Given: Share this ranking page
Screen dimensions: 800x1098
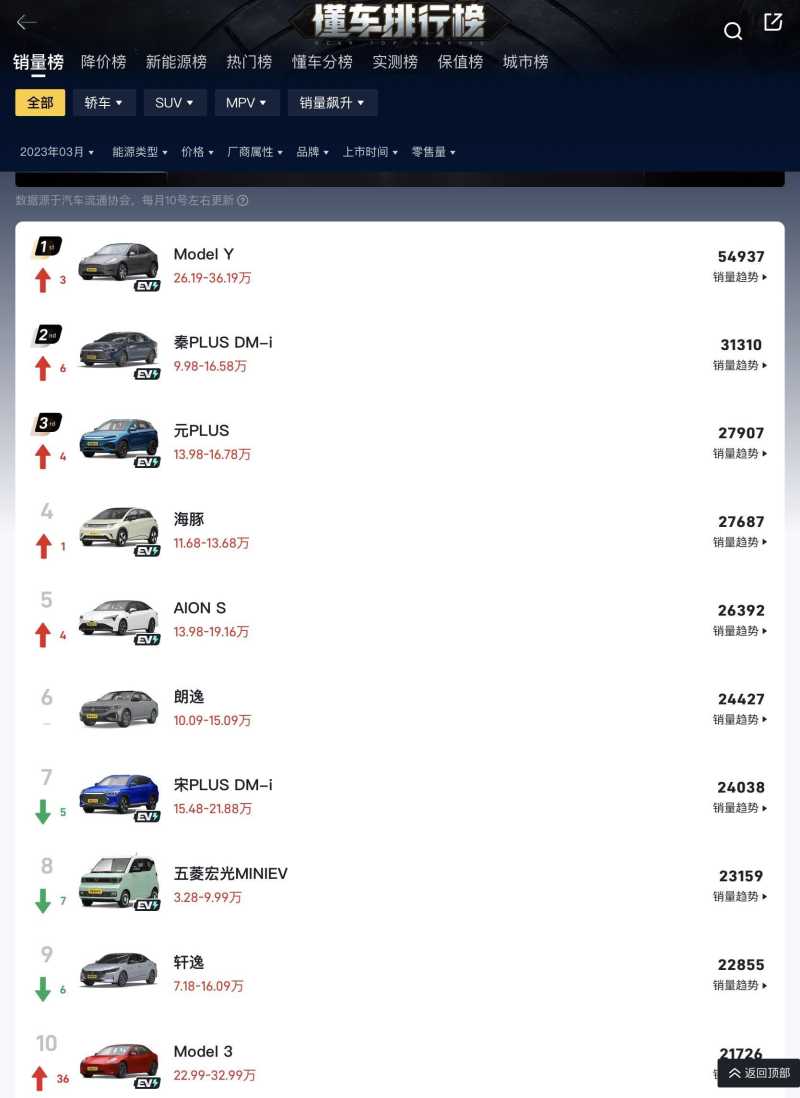Looking at the screenshot, I should pos(773,22).
